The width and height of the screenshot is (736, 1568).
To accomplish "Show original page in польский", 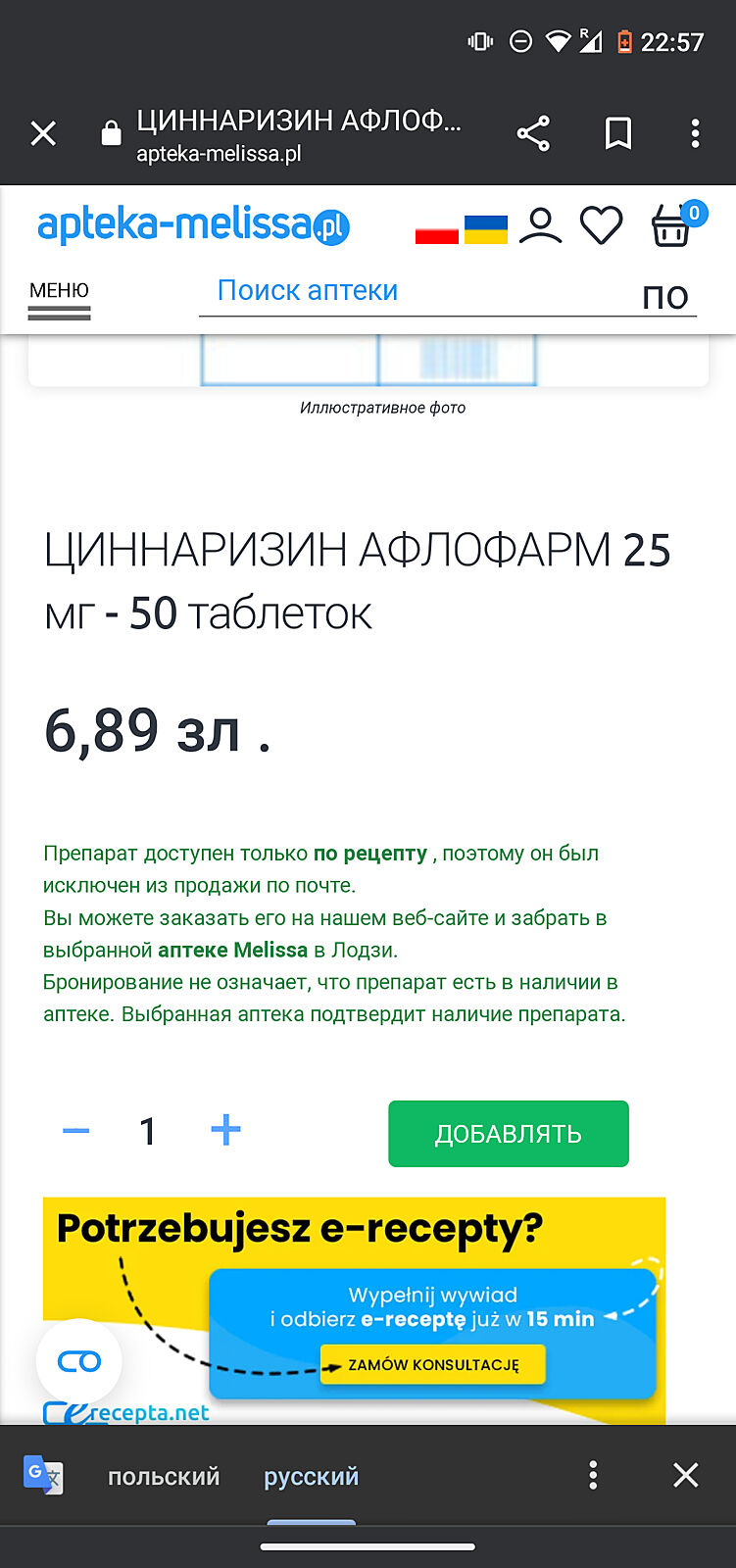I will coord(164,1476).
